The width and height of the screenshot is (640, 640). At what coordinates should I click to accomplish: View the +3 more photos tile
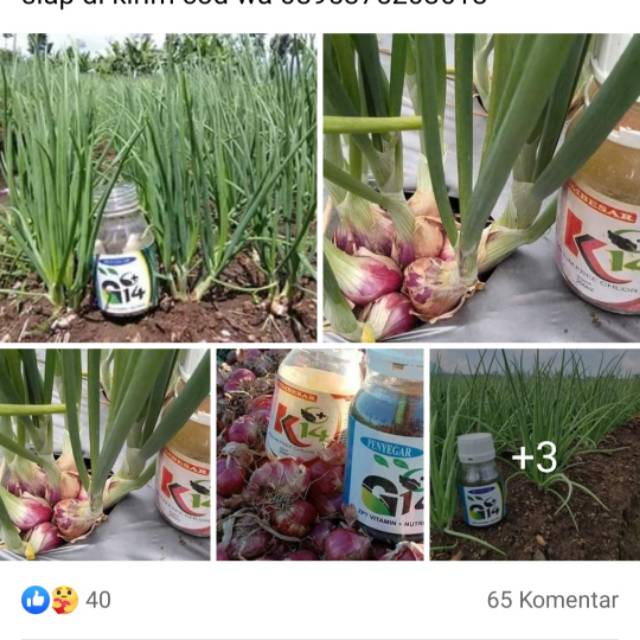pos(535,453)
